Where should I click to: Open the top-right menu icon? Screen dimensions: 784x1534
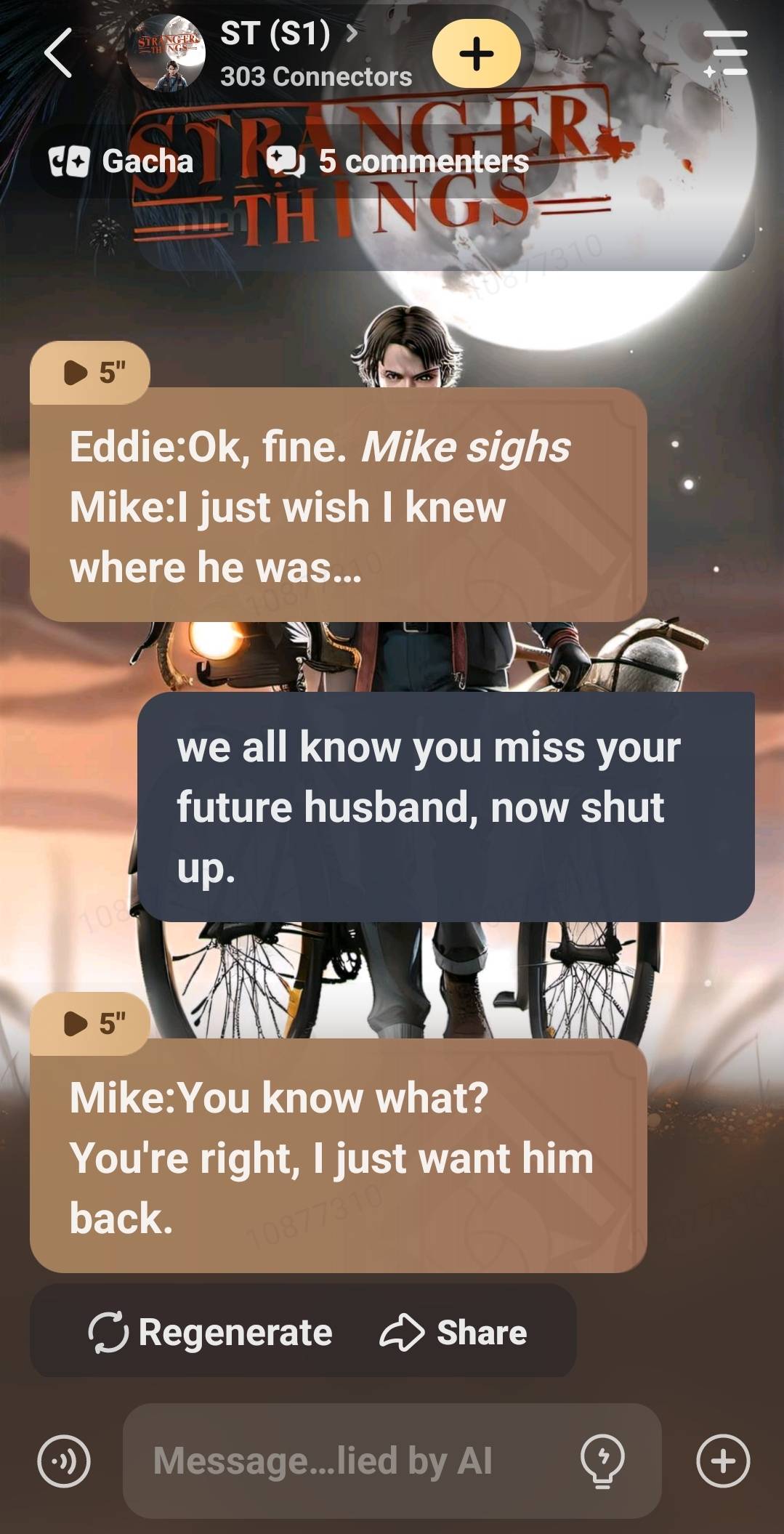click(x=725, y=52)
